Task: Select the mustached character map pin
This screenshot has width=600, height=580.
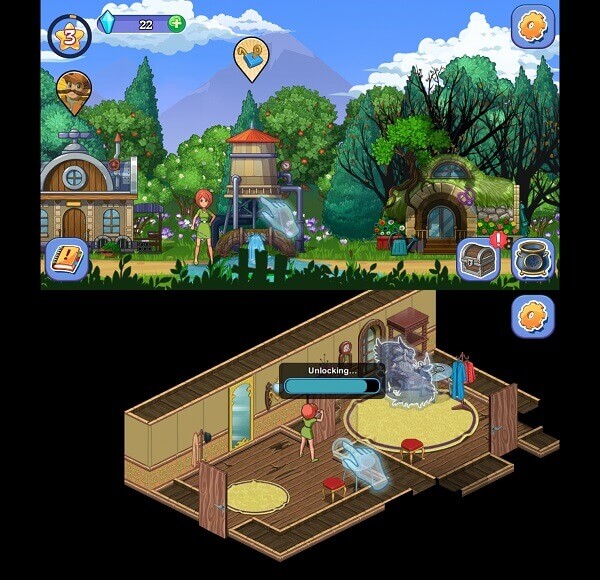Action: point(74,90)
